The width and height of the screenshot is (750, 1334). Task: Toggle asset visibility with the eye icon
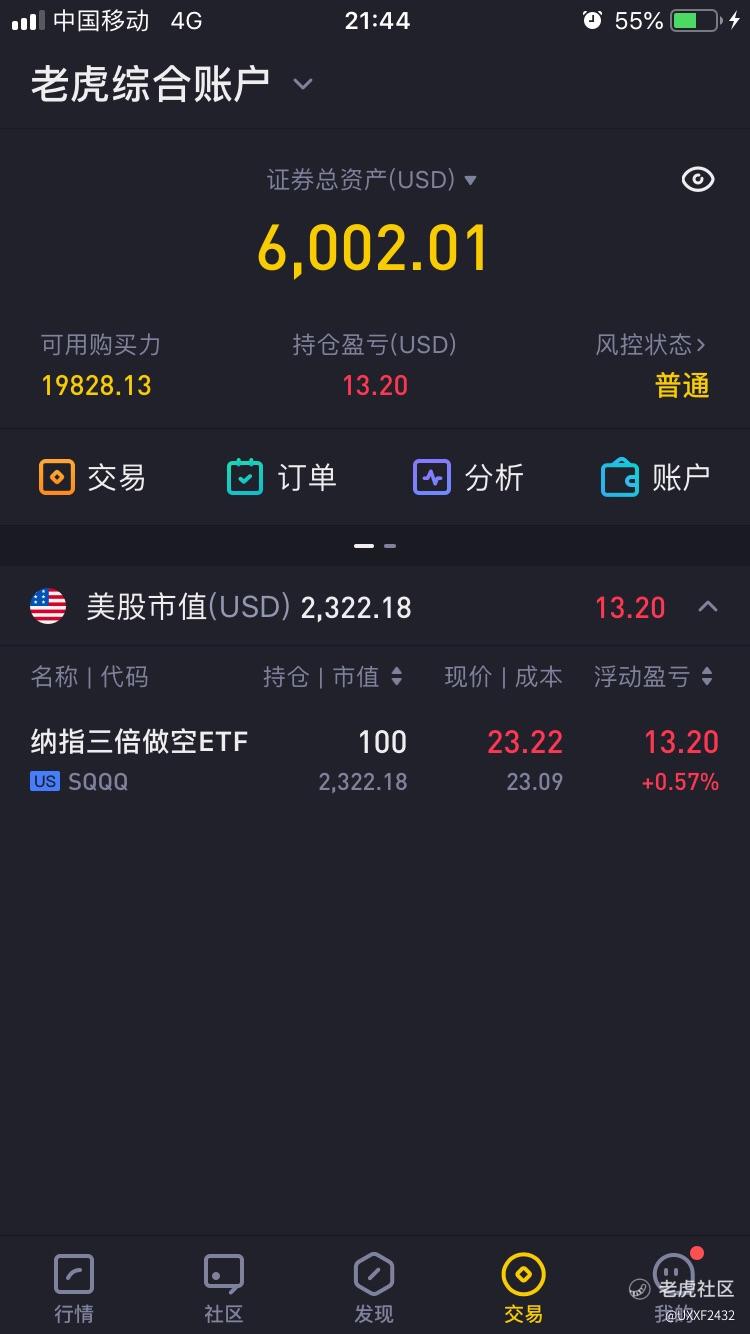[x=697, y=180]
